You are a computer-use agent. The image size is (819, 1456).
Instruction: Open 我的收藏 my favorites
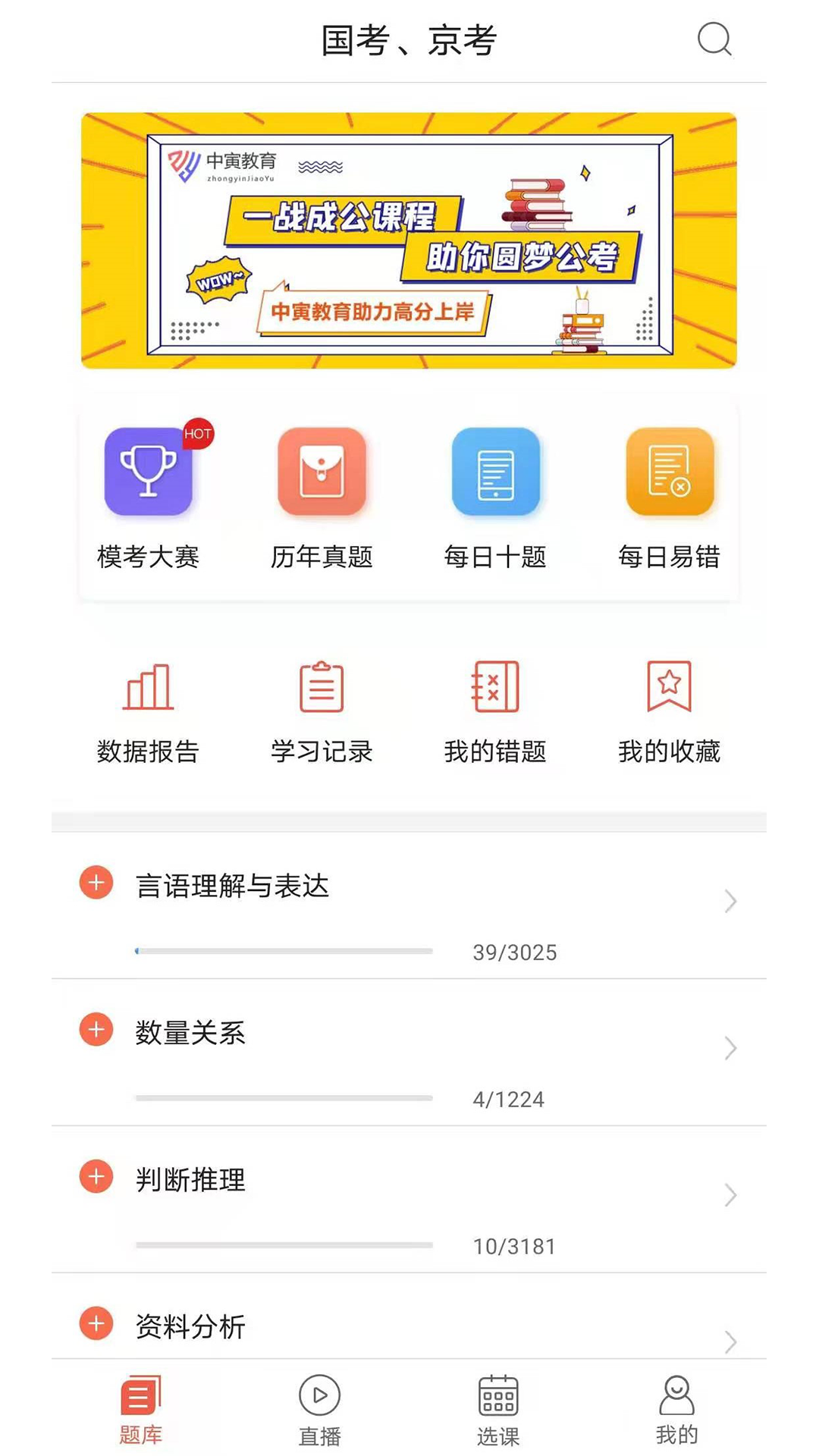coord(670,705)
